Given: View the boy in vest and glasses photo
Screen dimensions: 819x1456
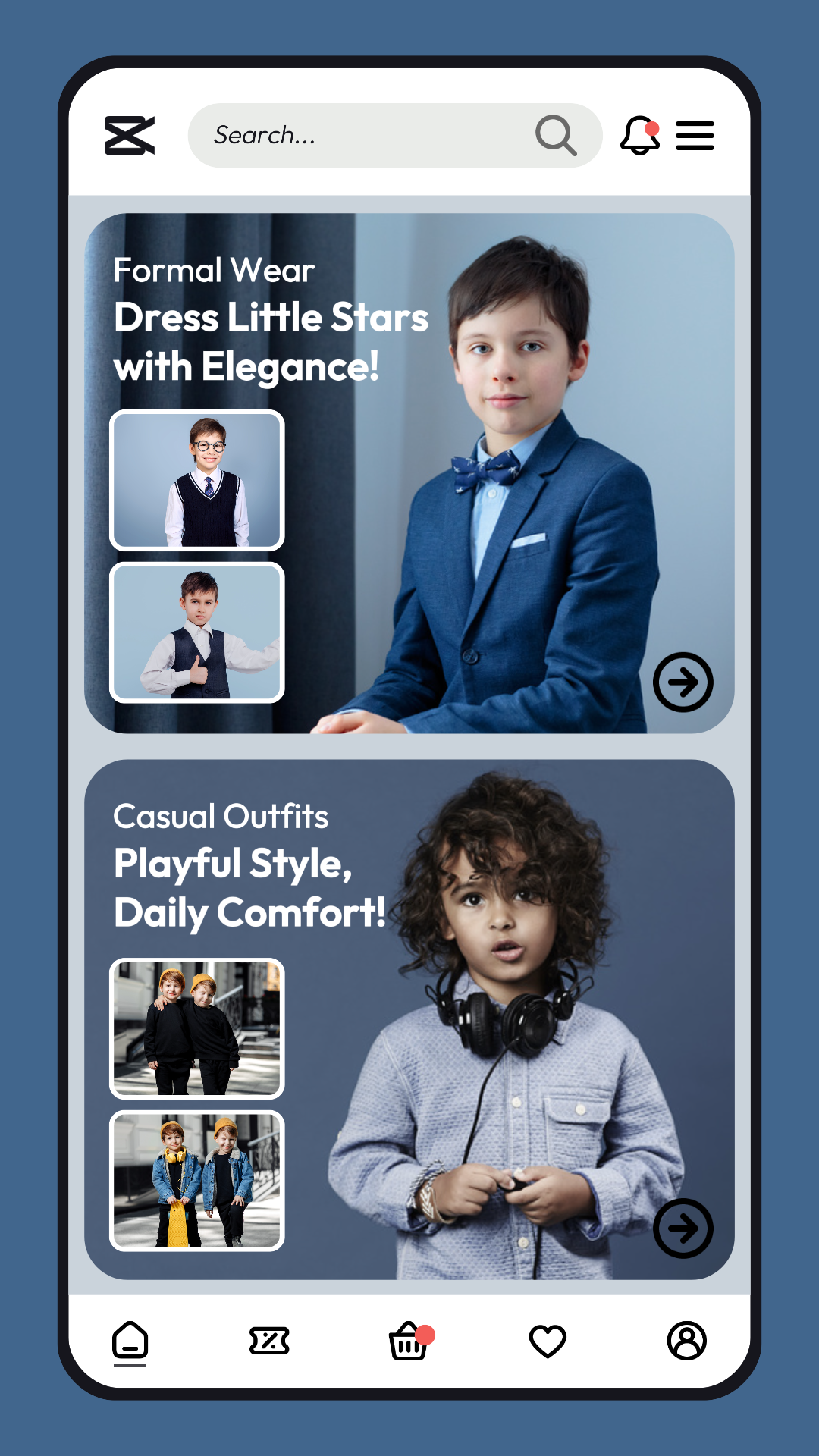Looking at the screenshot, I should point(197,480).
